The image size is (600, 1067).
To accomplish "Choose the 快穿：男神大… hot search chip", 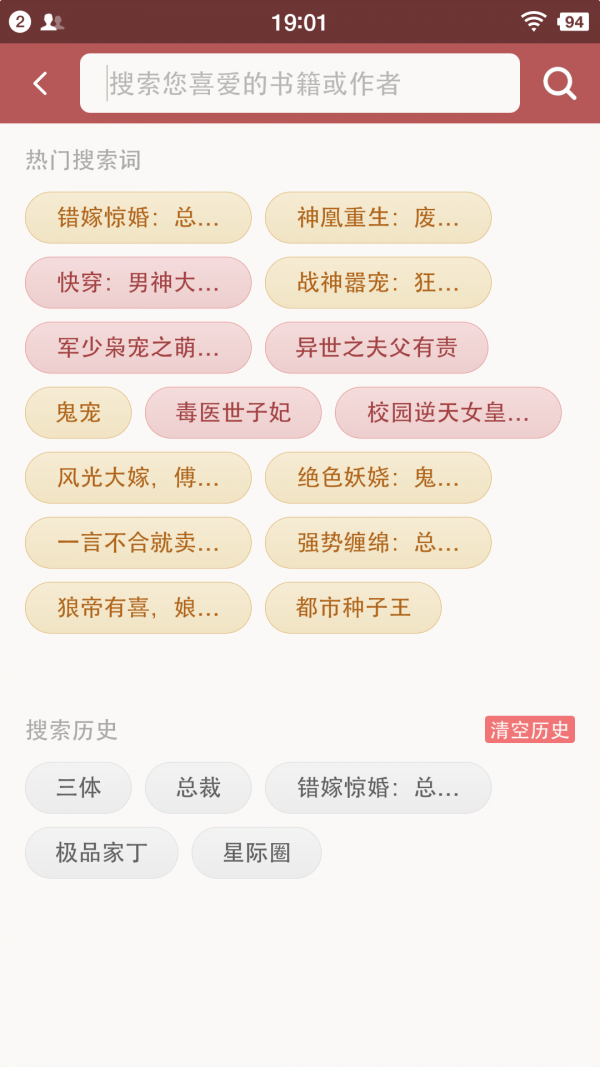I will coord(138,283).
